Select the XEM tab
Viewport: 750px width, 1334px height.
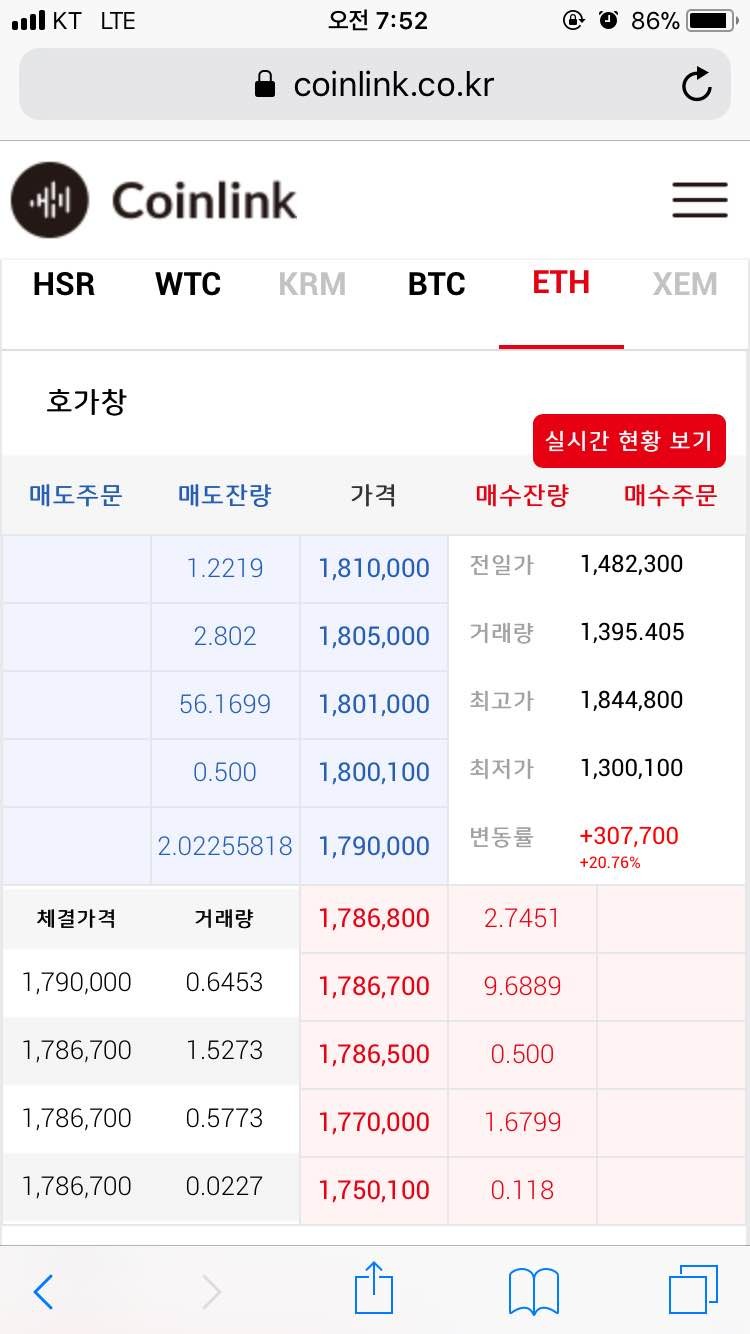685,284
